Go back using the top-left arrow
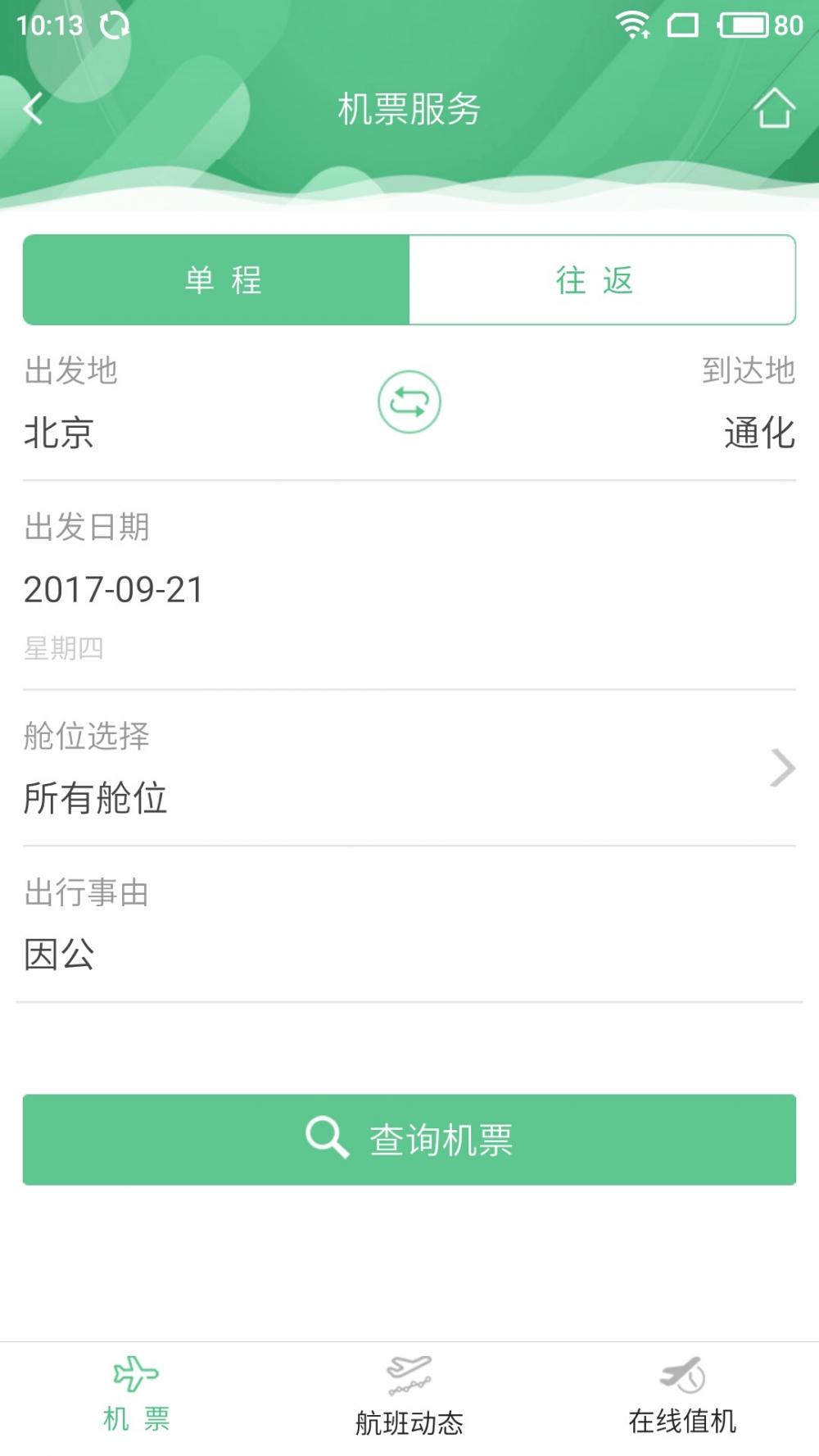The height and width of the screenshot is (1456, 819). [33, 108]
